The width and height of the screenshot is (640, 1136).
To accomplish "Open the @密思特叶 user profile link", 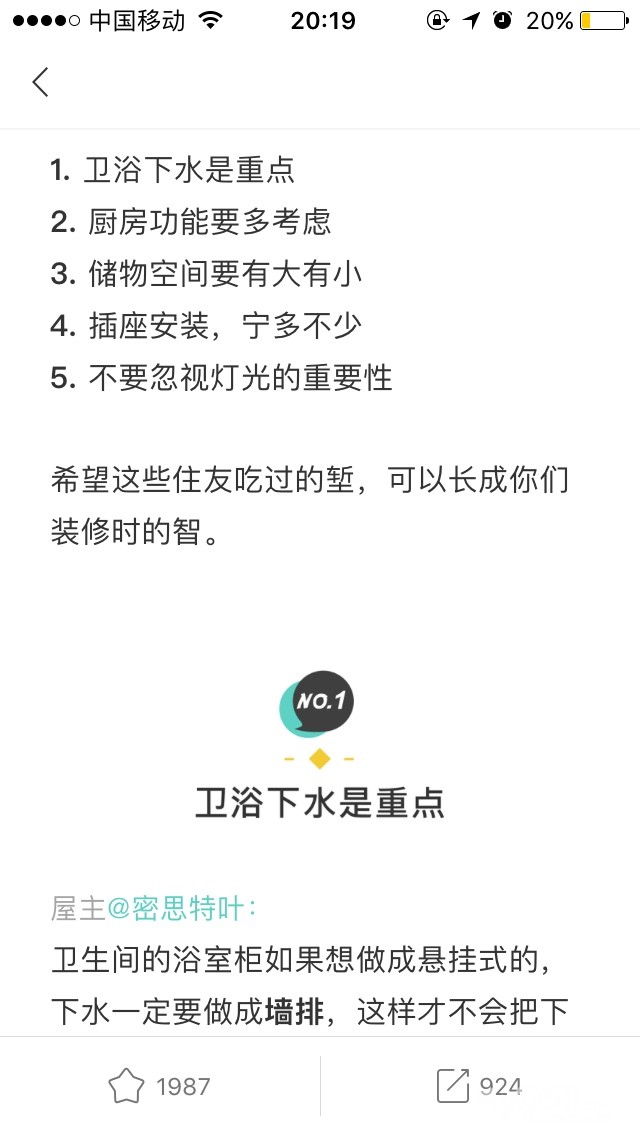I will (178, 908).
